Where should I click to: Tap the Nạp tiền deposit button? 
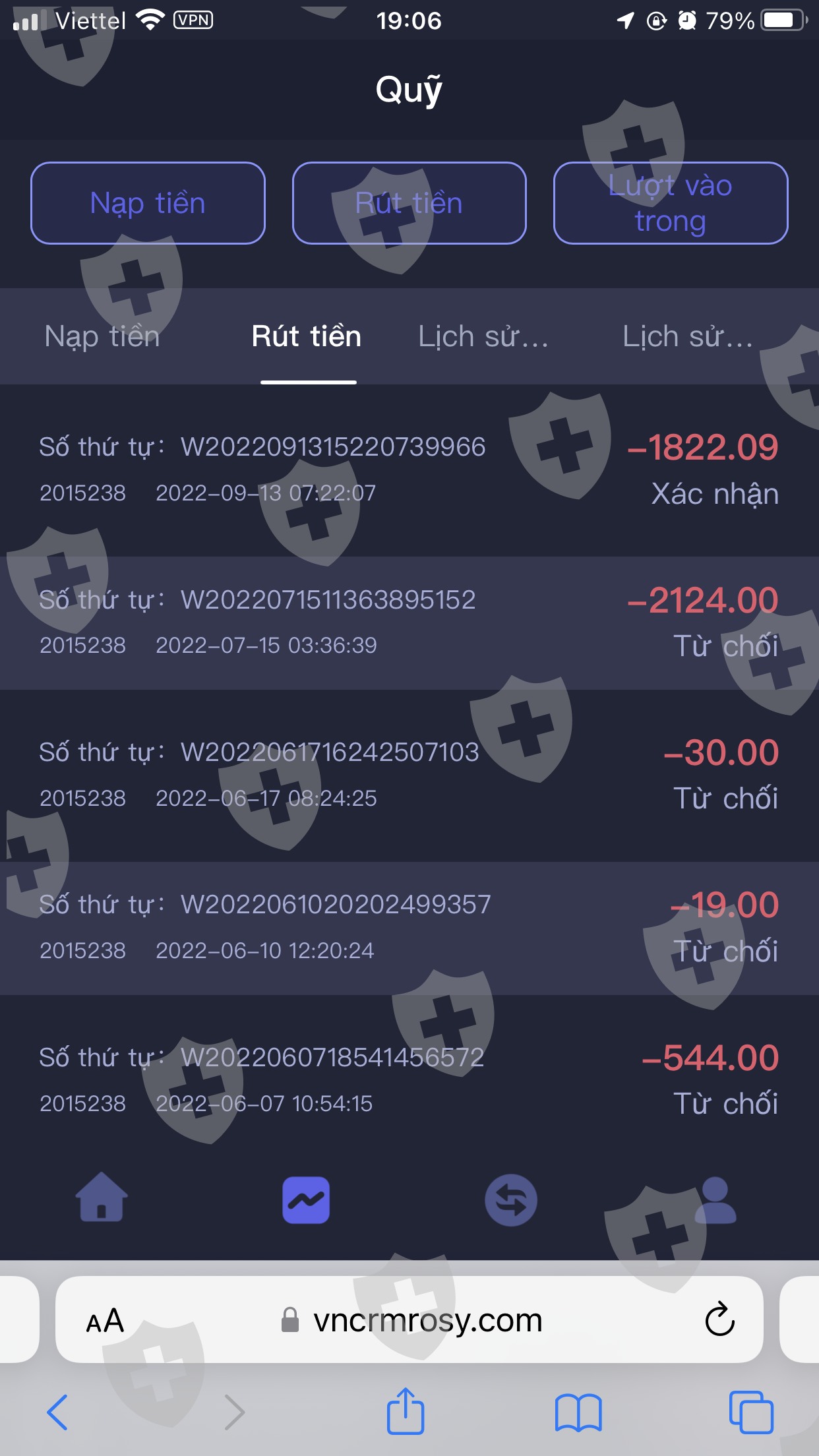pyautogui.click(x=148, y=203)
